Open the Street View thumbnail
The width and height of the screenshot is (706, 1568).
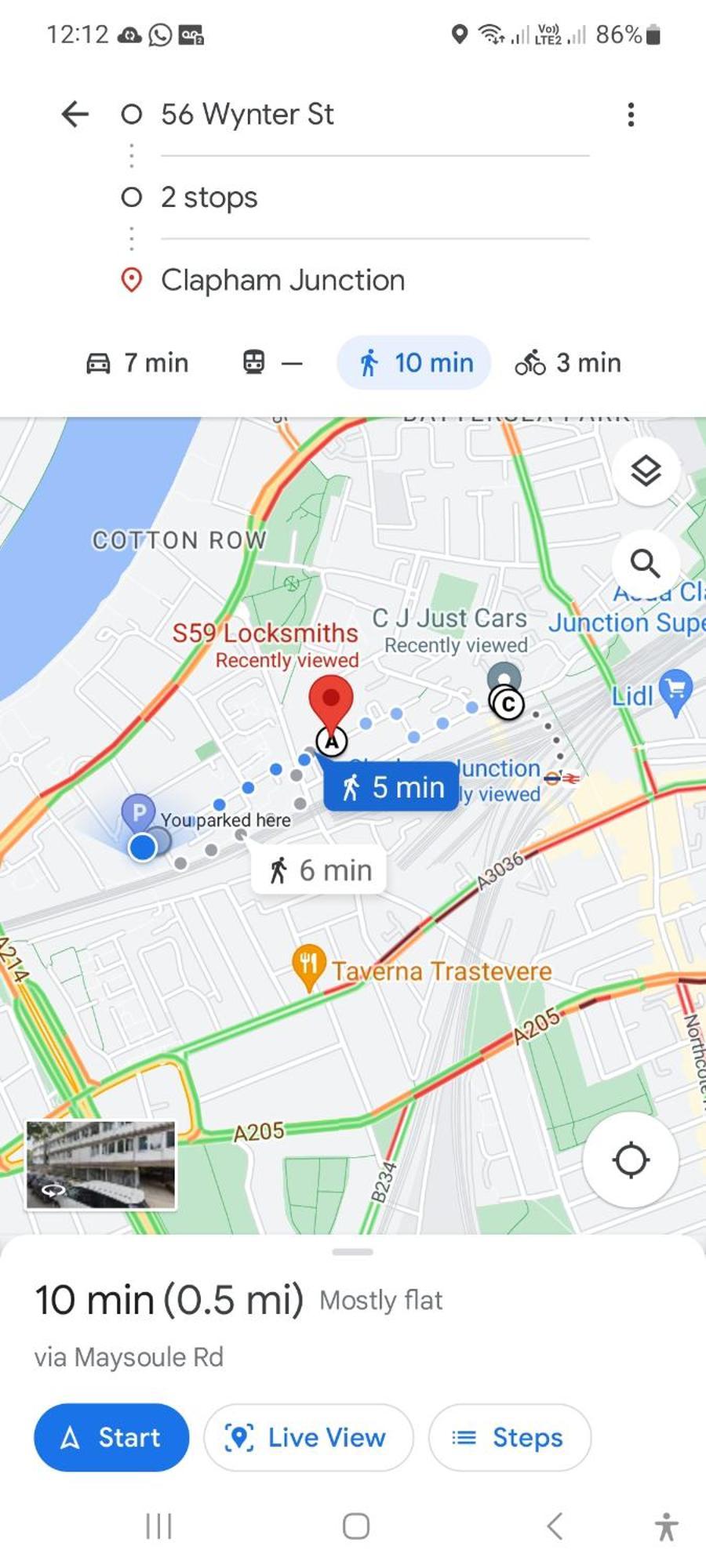tap(101, 1164)
